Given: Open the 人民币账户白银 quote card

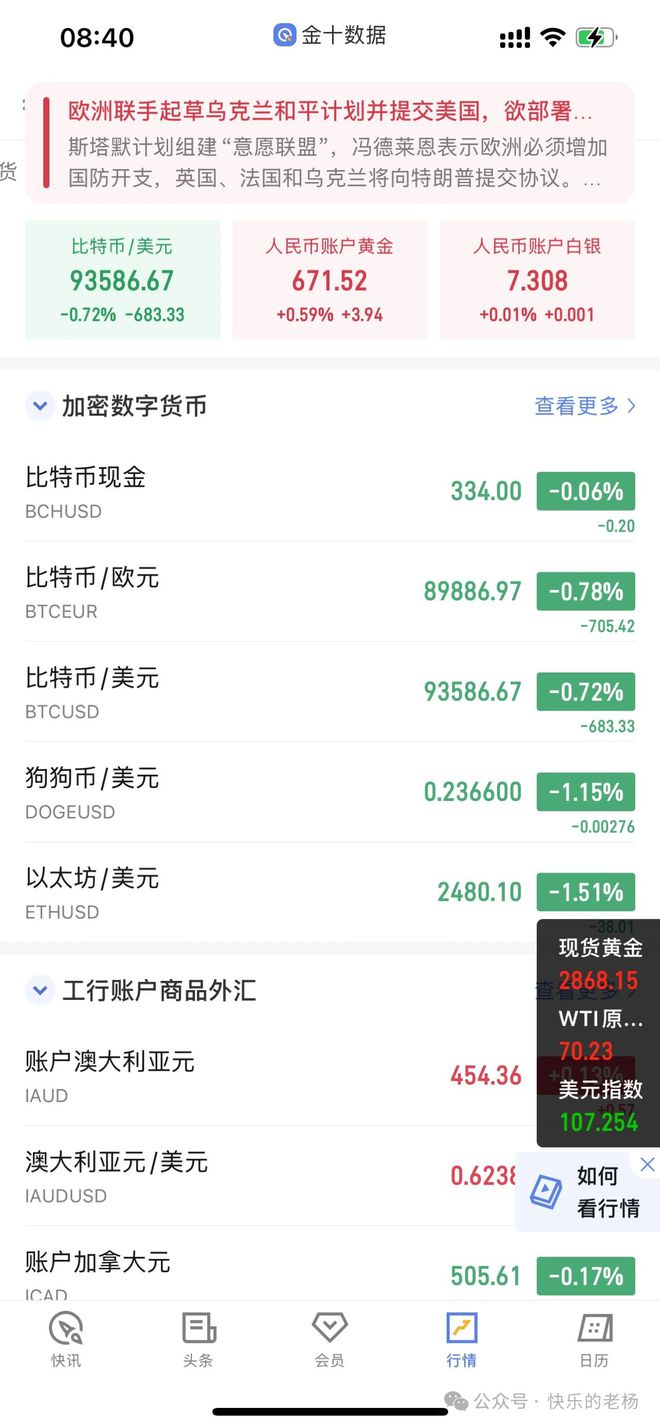Looking at the screenshot, I should click(x=537, y=280).
